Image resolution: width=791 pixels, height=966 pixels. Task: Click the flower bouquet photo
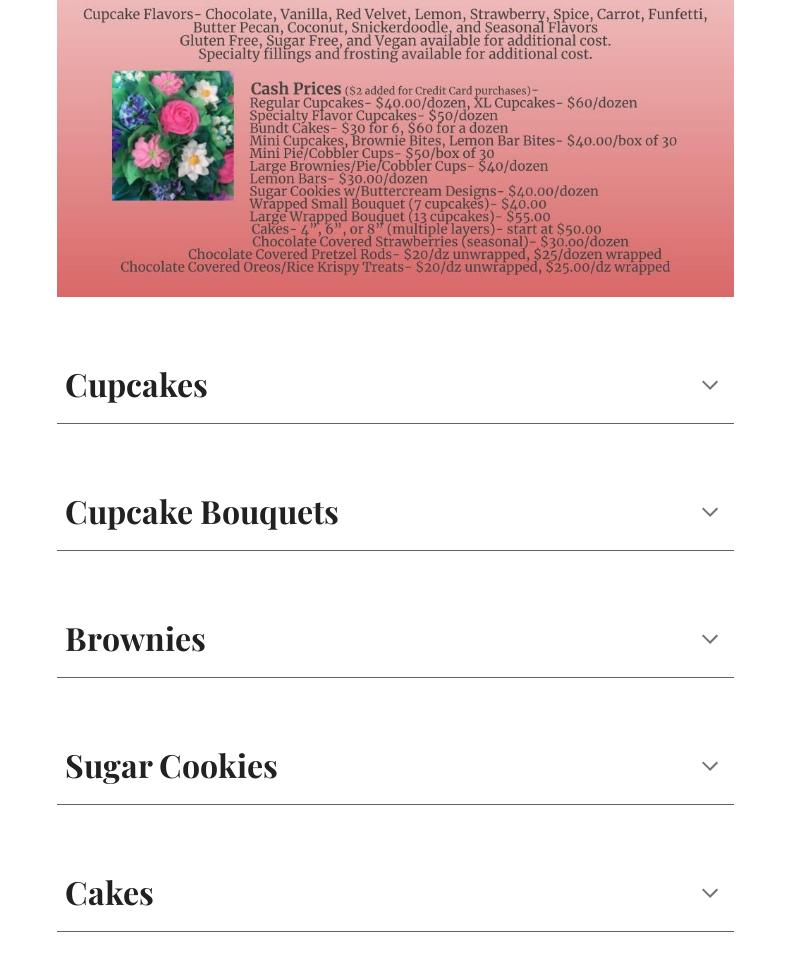[172, 135]
